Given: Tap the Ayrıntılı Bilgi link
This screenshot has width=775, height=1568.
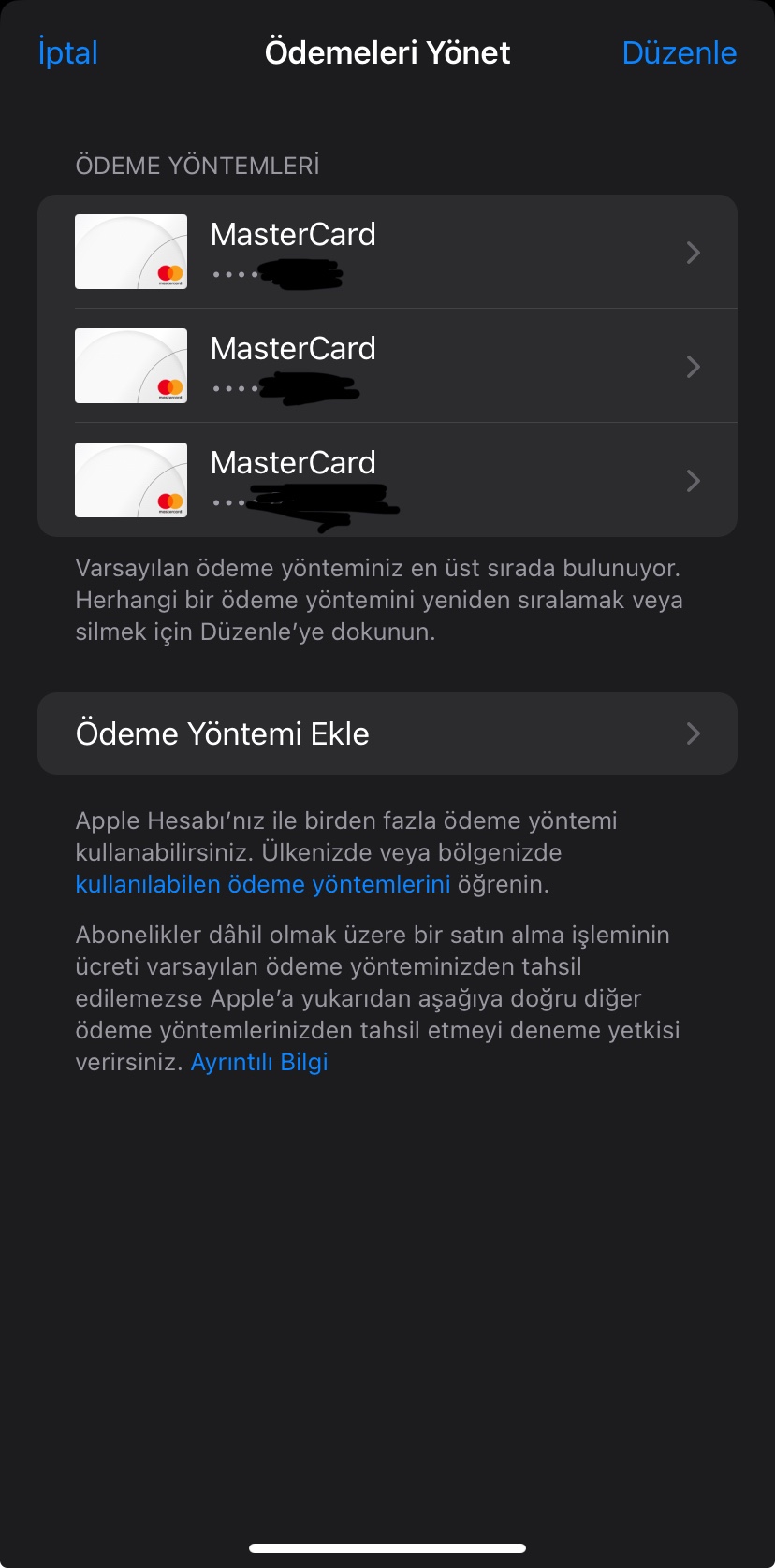Looking at the screenshot, I should 259,1062.
